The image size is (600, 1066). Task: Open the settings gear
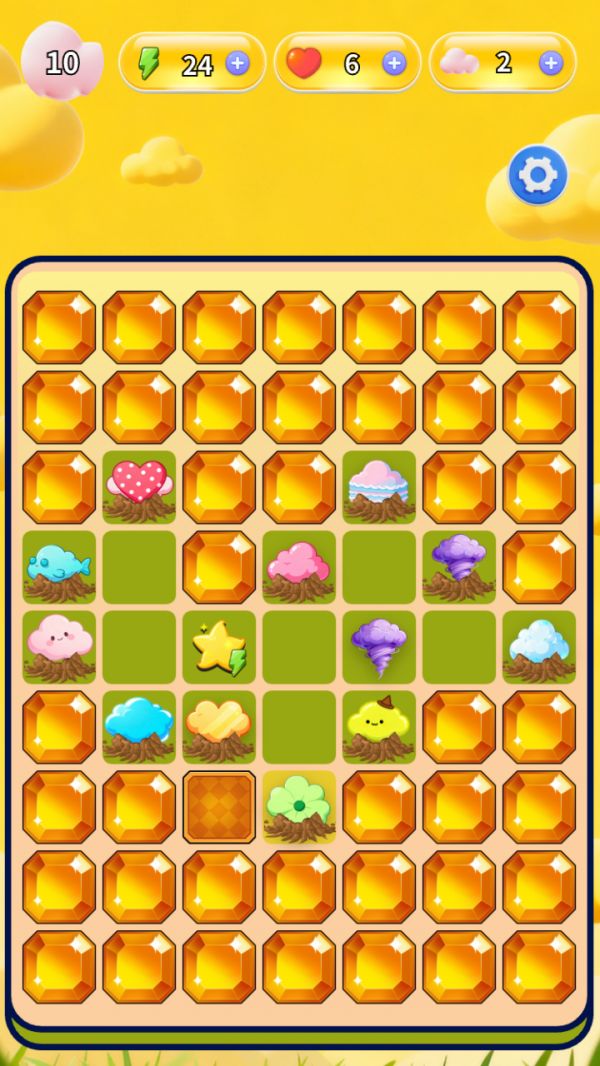click(538, 176)
